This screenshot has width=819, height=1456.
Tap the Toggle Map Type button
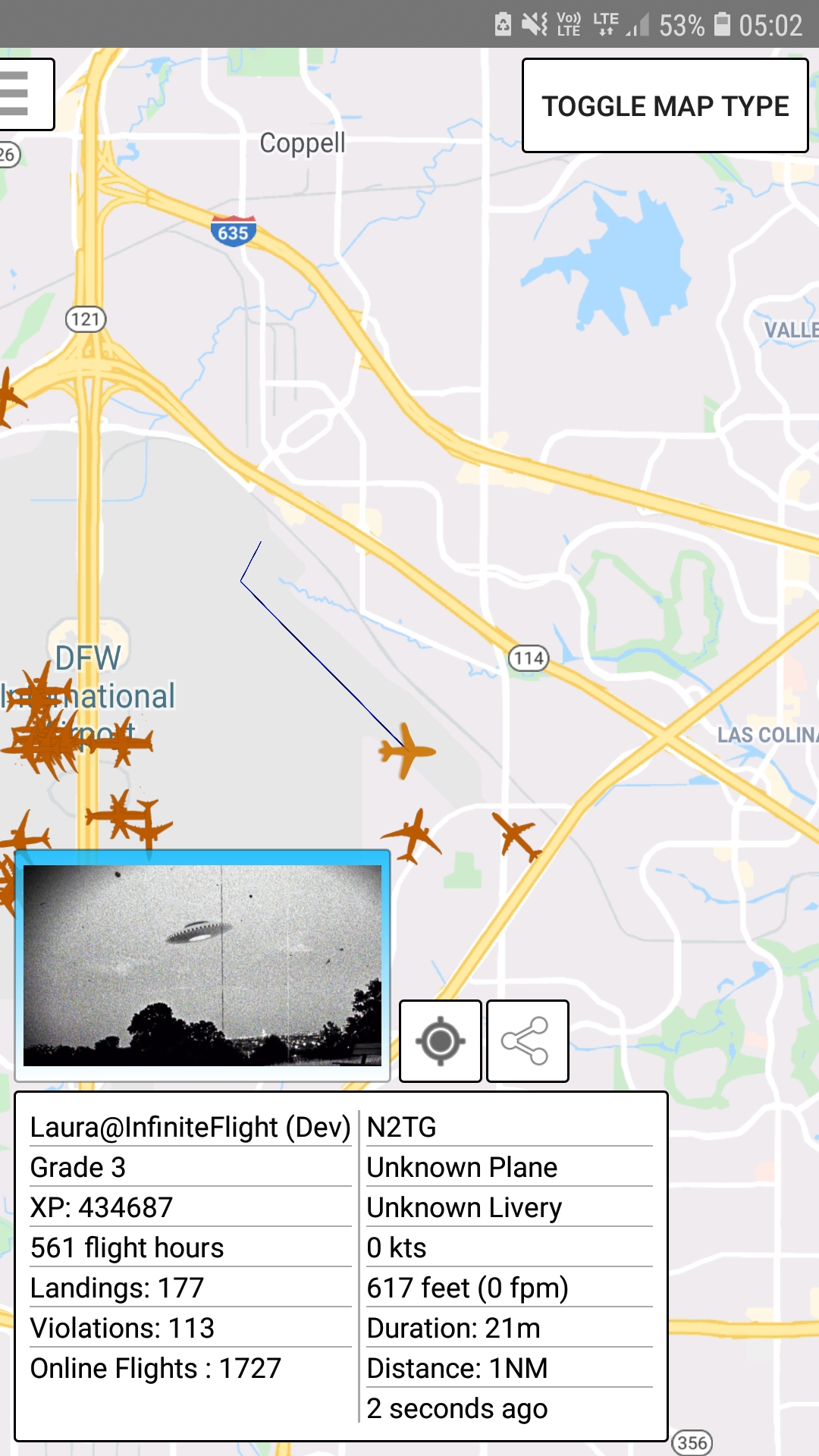[x=665, y=106]
